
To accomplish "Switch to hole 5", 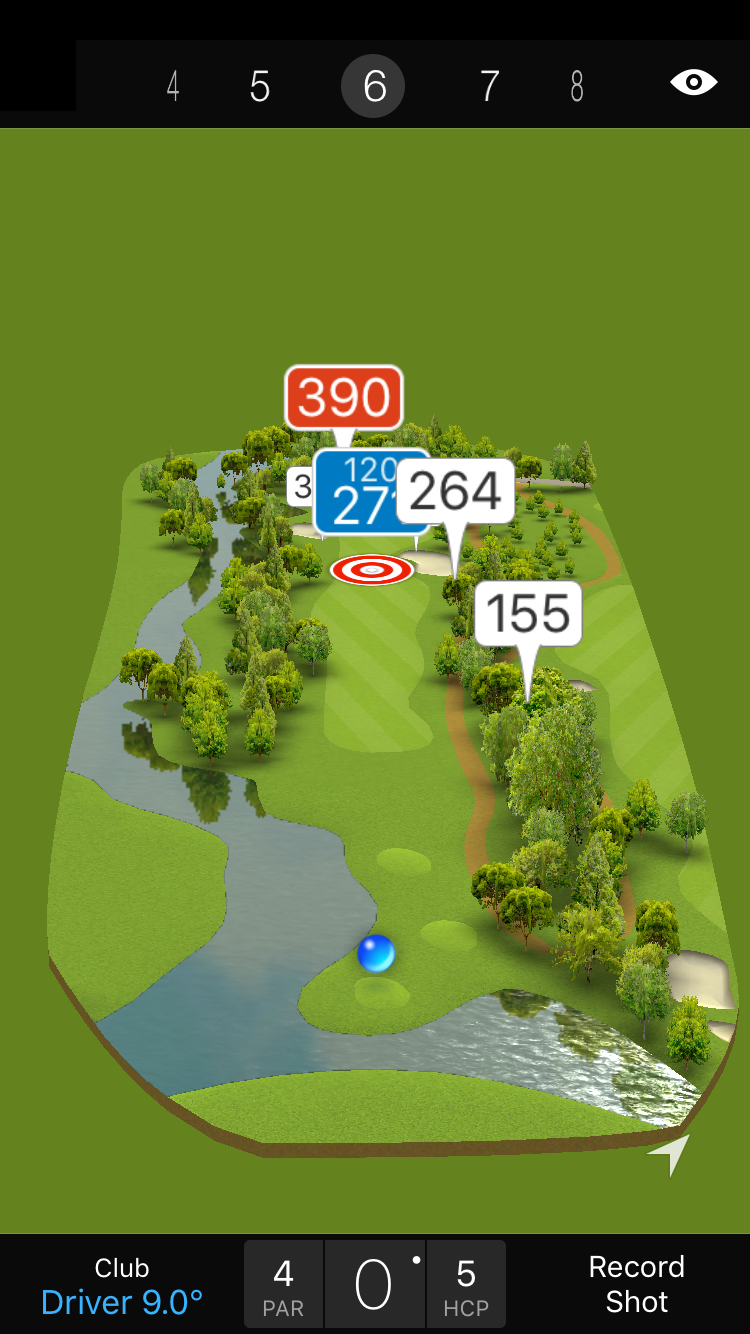I will click(260, 87).
